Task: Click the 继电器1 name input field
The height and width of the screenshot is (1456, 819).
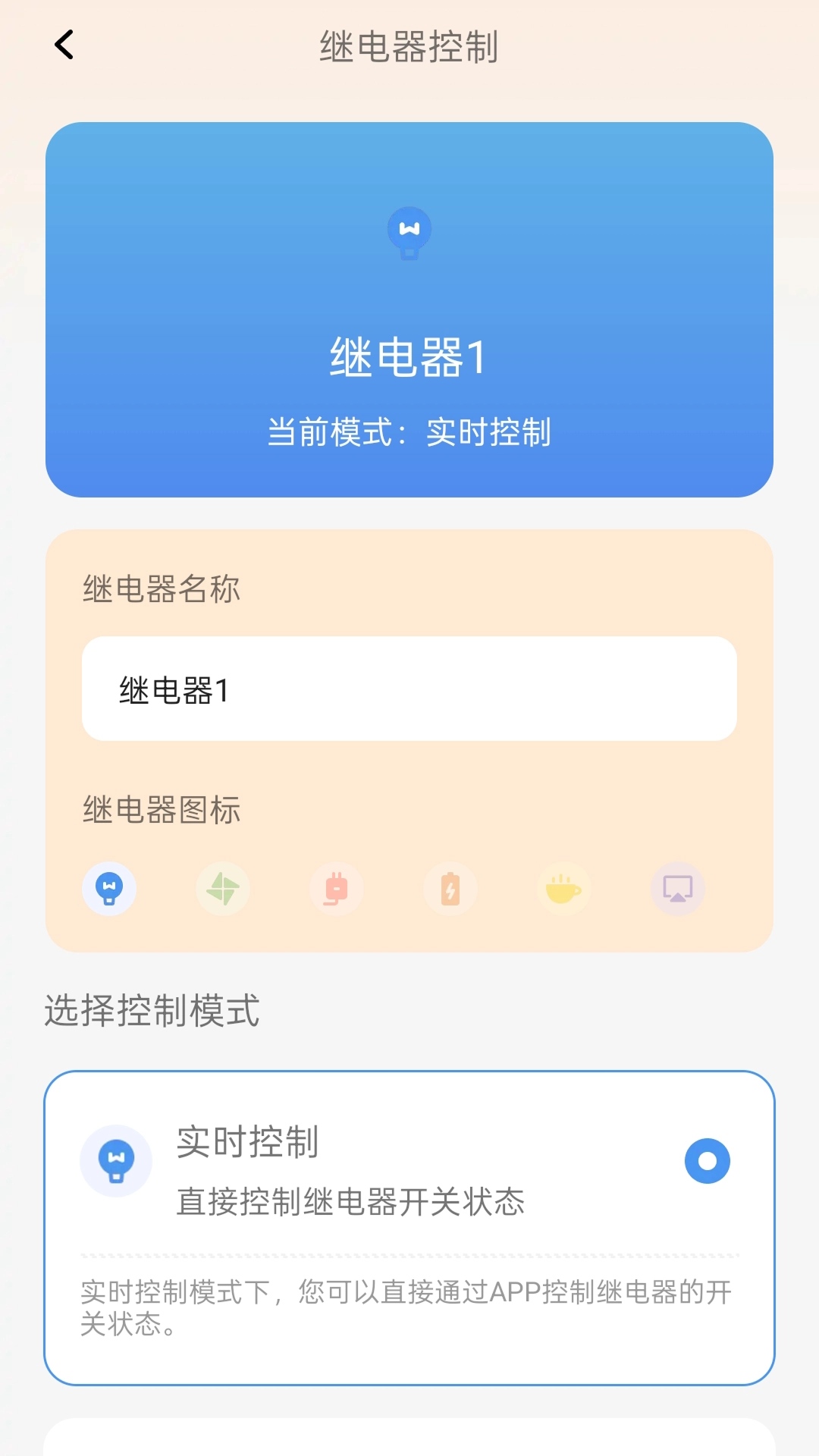Action: pos(409,688)
